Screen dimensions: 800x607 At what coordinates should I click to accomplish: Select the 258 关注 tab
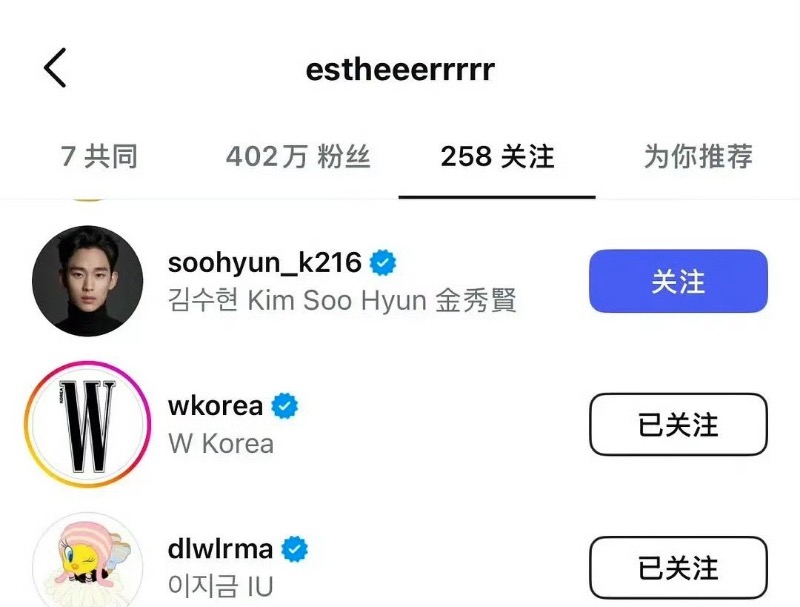497,157
